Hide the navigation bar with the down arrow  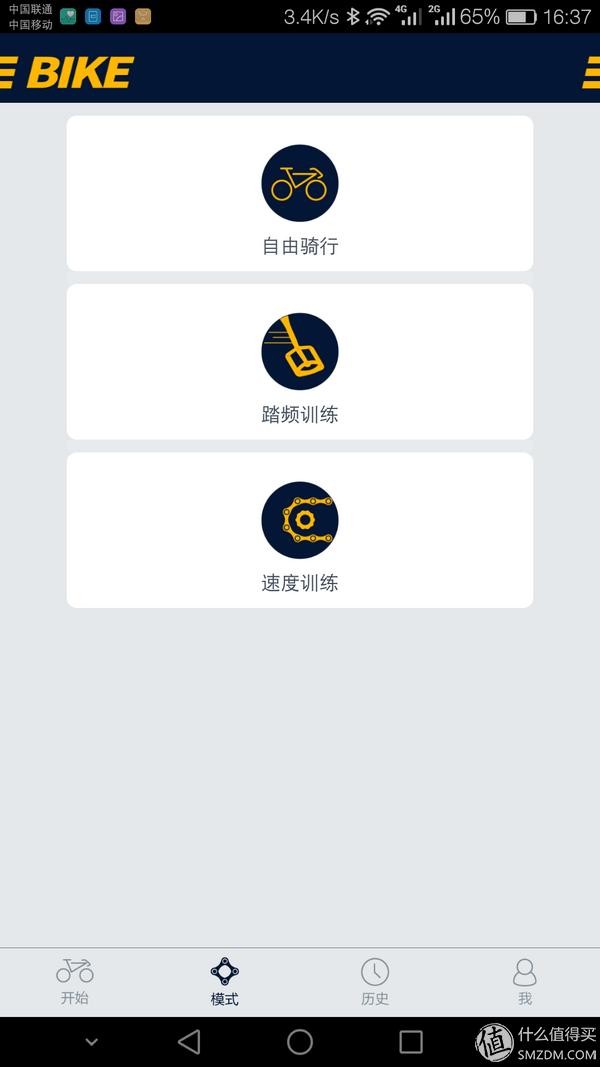tap(91, 1042)
